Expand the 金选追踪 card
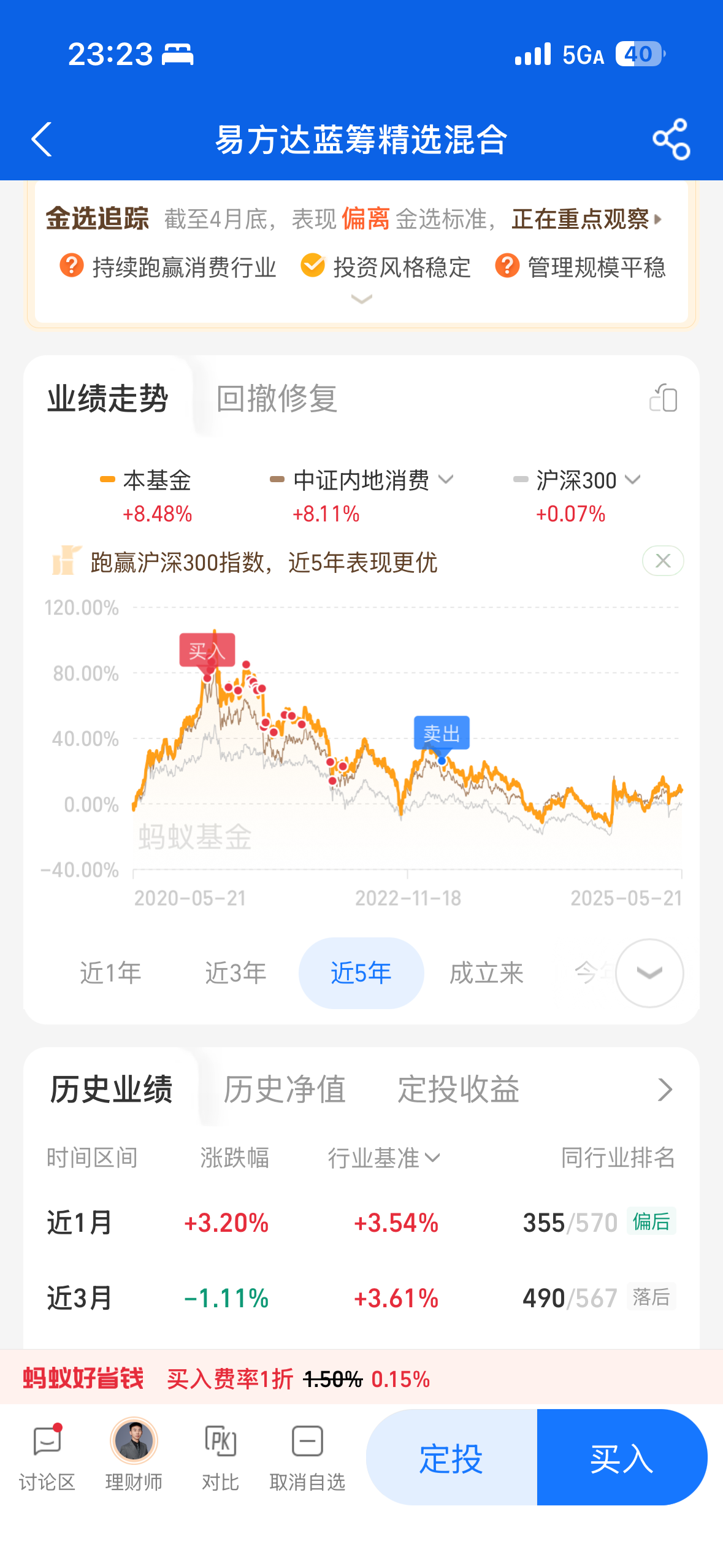The width and height of the screenshot is (723, 1568). coord(361,299)
